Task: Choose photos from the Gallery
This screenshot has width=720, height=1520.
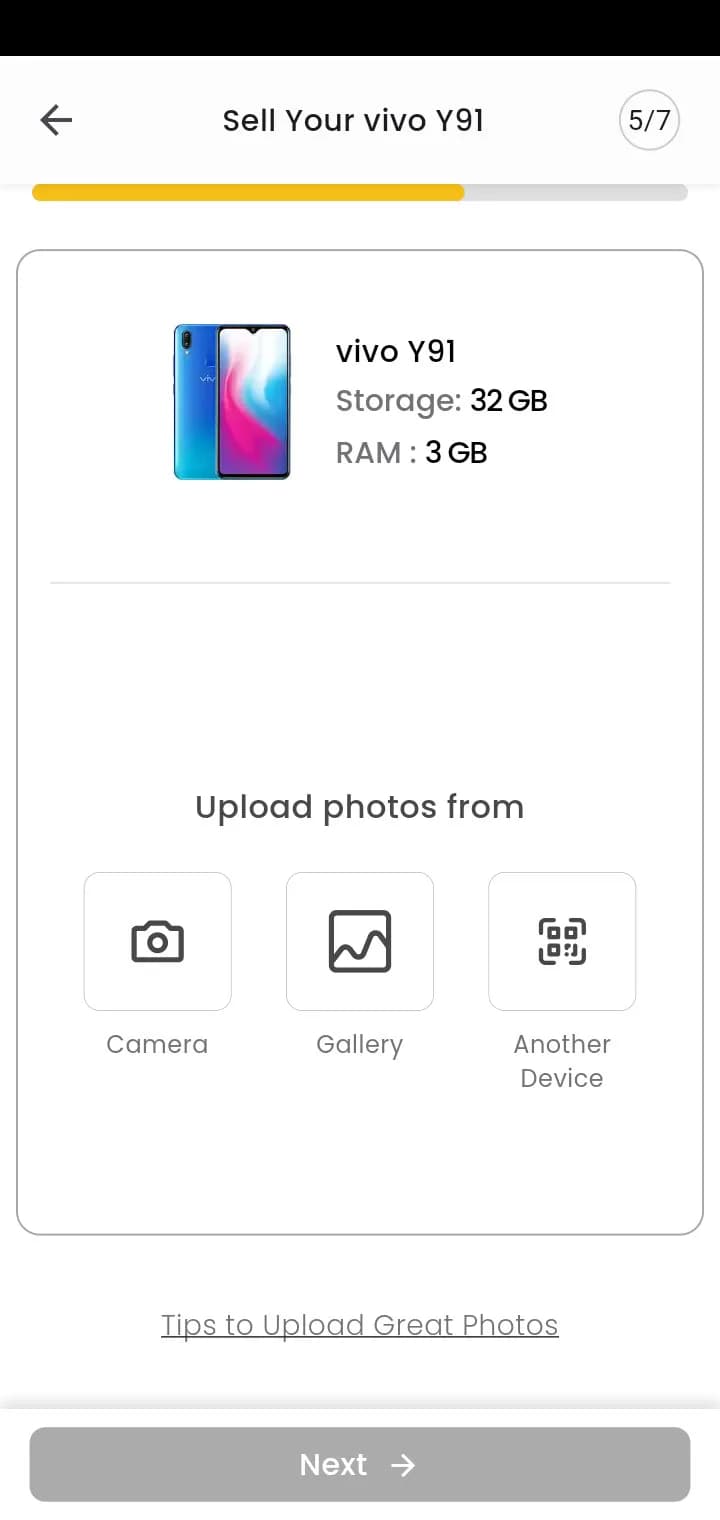Action: click(x=360, y=942)
